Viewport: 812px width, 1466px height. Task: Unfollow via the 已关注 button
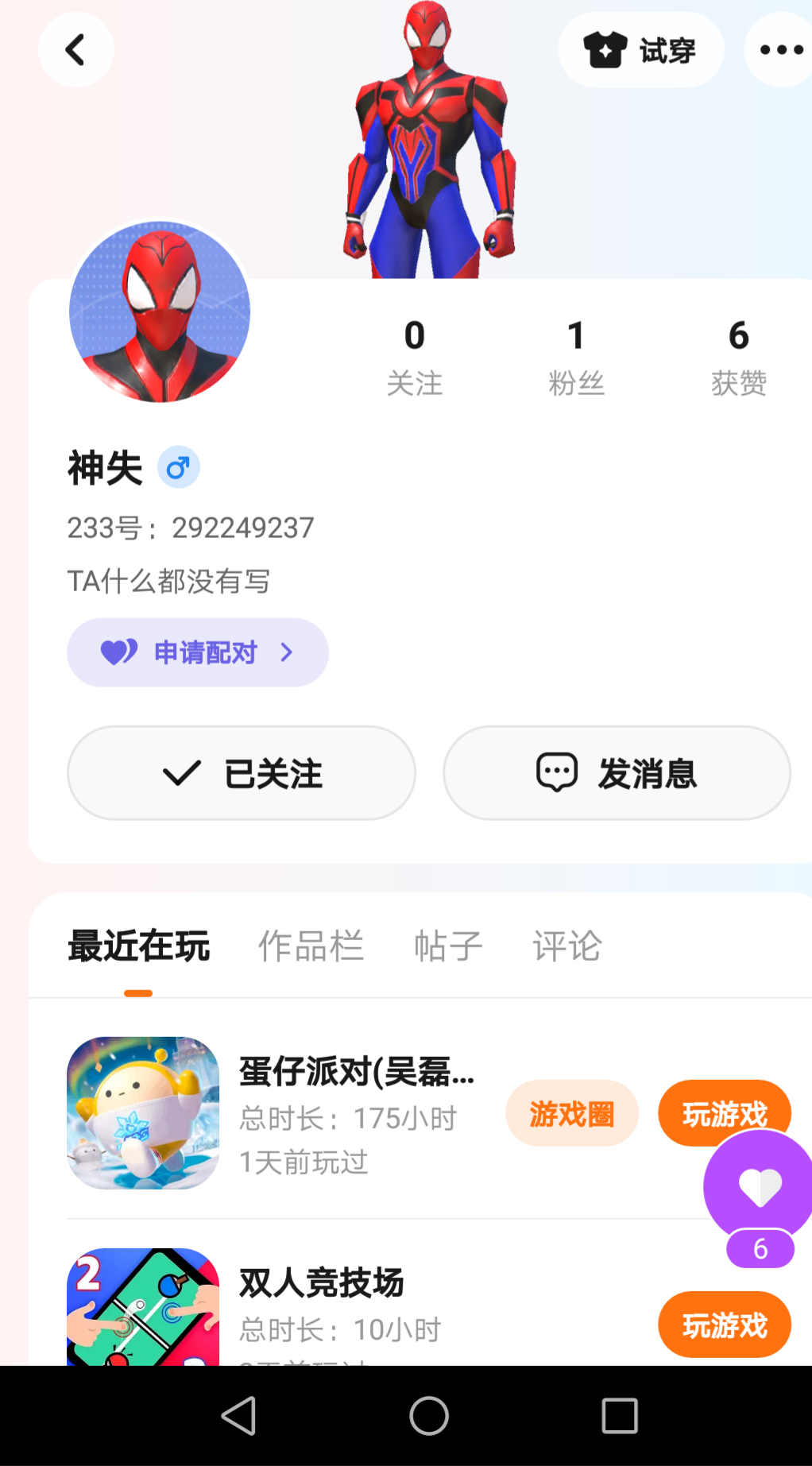tap(242, 773)
